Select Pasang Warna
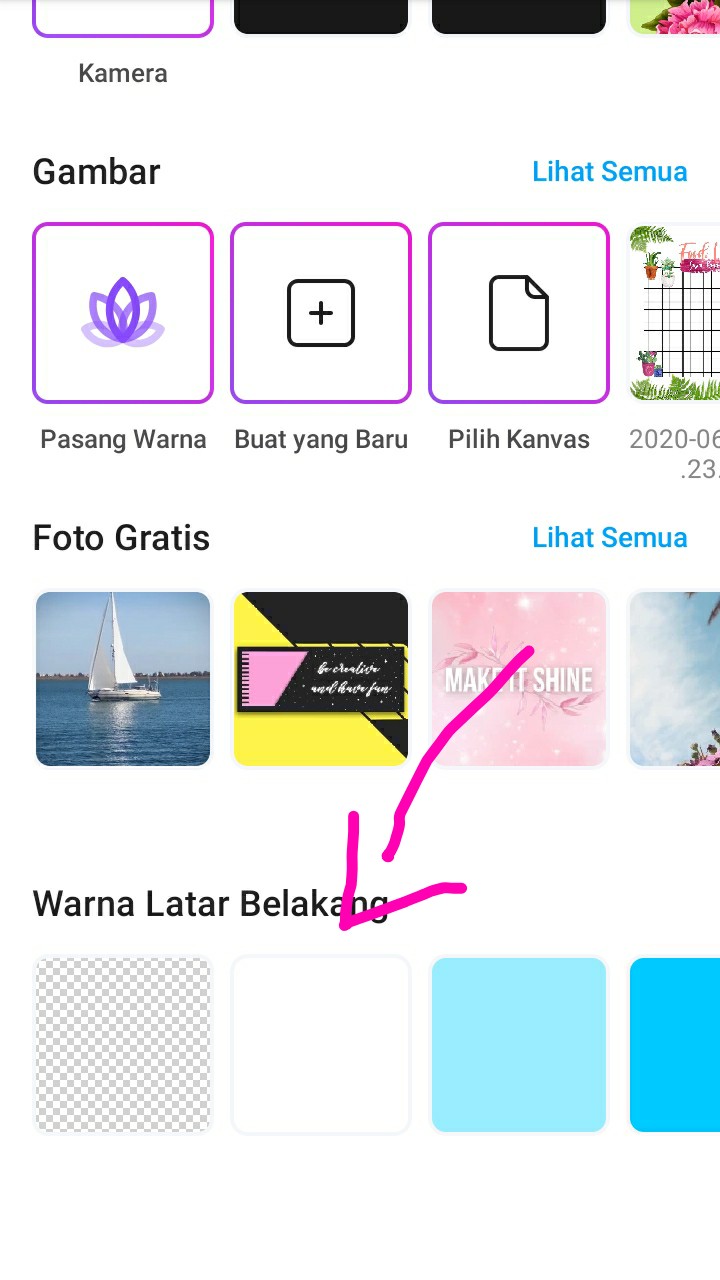Image resolution: width=720 pixels, height=1280 pixels. (123, 313)
